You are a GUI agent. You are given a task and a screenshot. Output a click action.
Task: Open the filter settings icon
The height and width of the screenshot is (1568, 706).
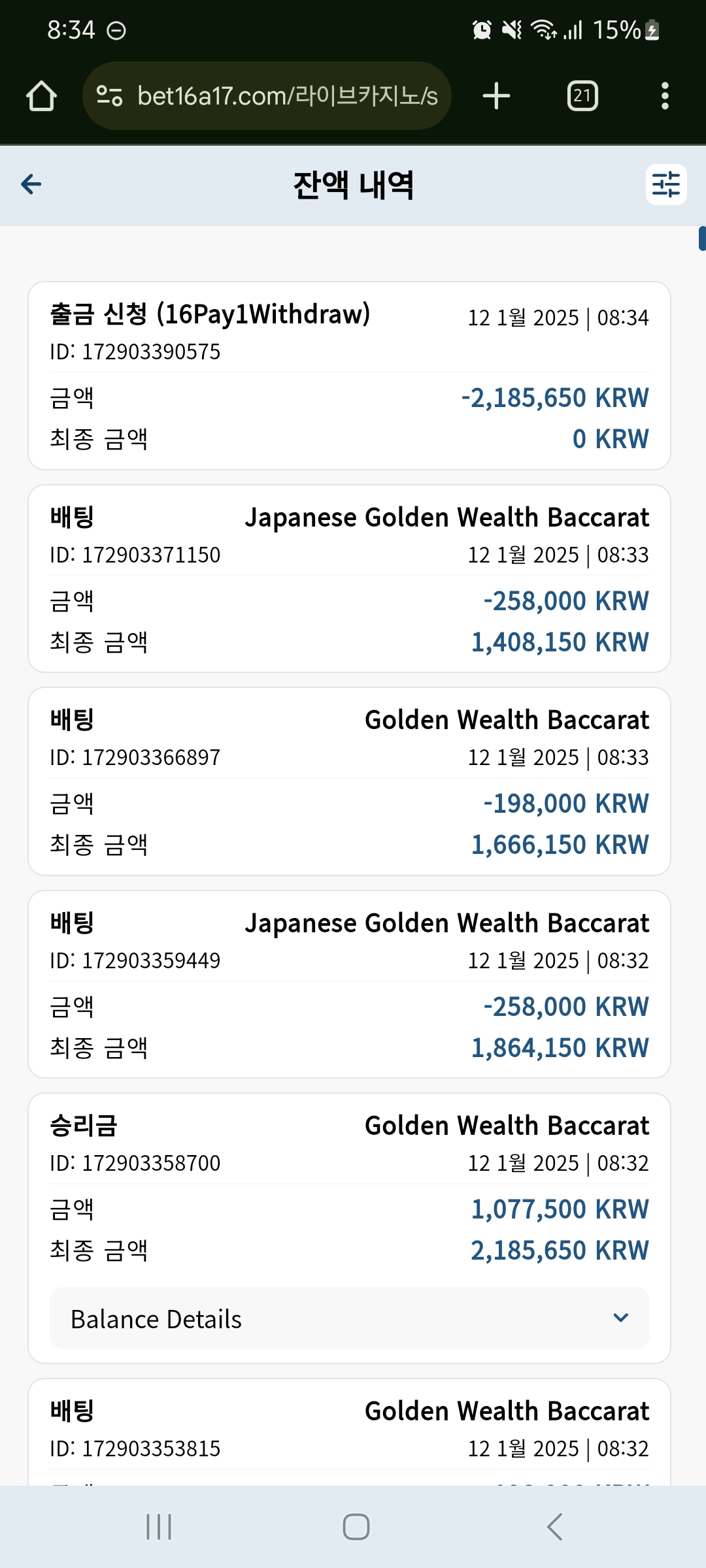click(x=666, y=184)
